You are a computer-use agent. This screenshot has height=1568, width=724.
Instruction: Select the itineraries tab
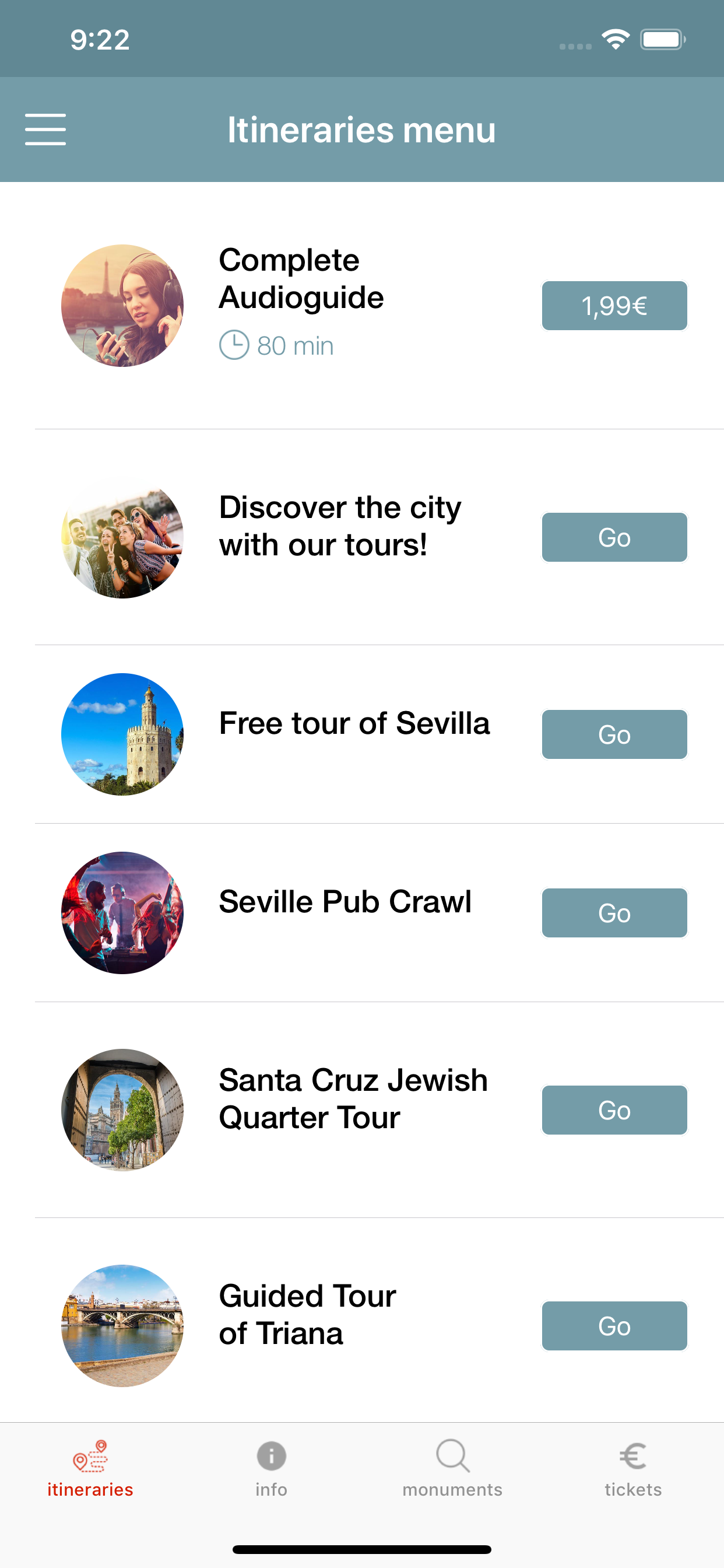[91, 1468]
